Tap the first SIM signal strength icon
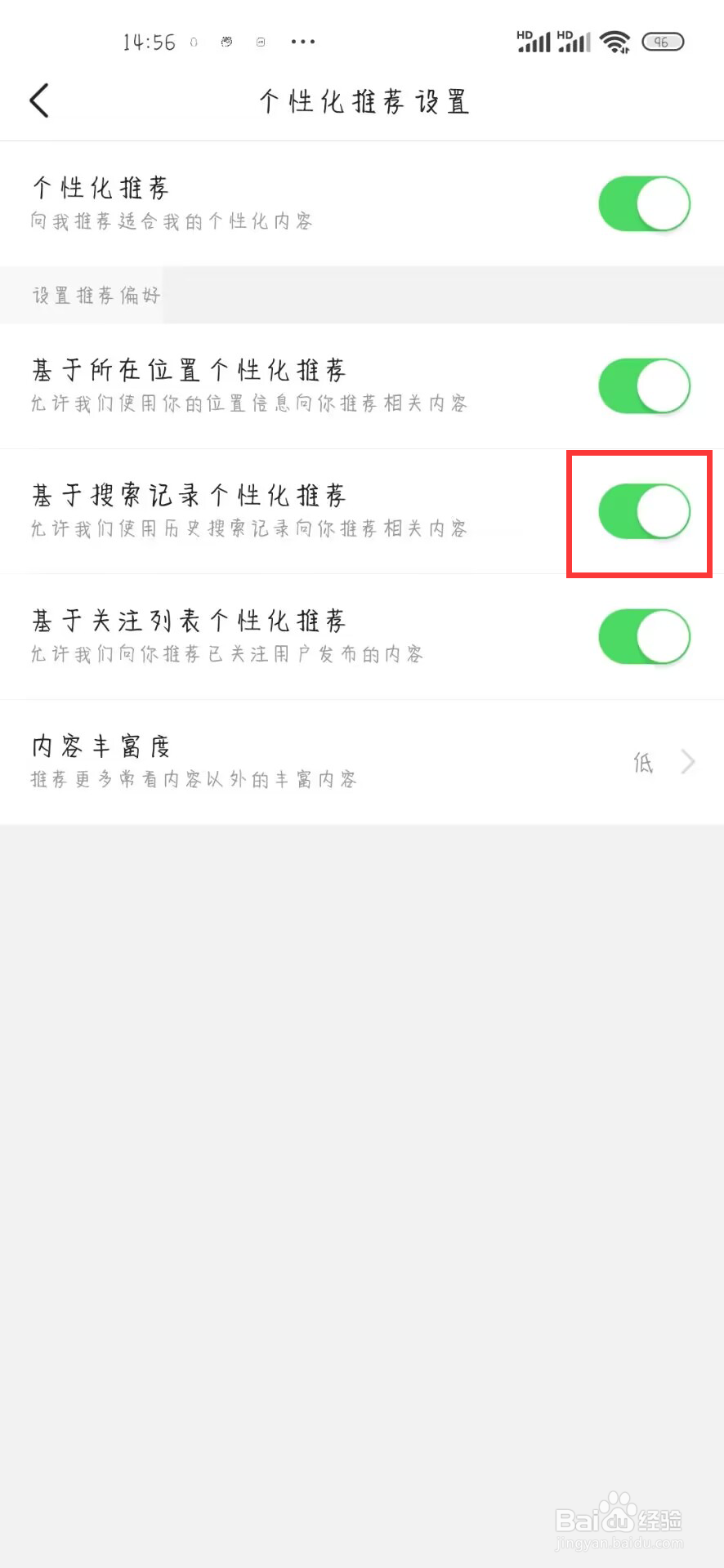Viewport: 724px width, 1568px height. click(532, 41)
